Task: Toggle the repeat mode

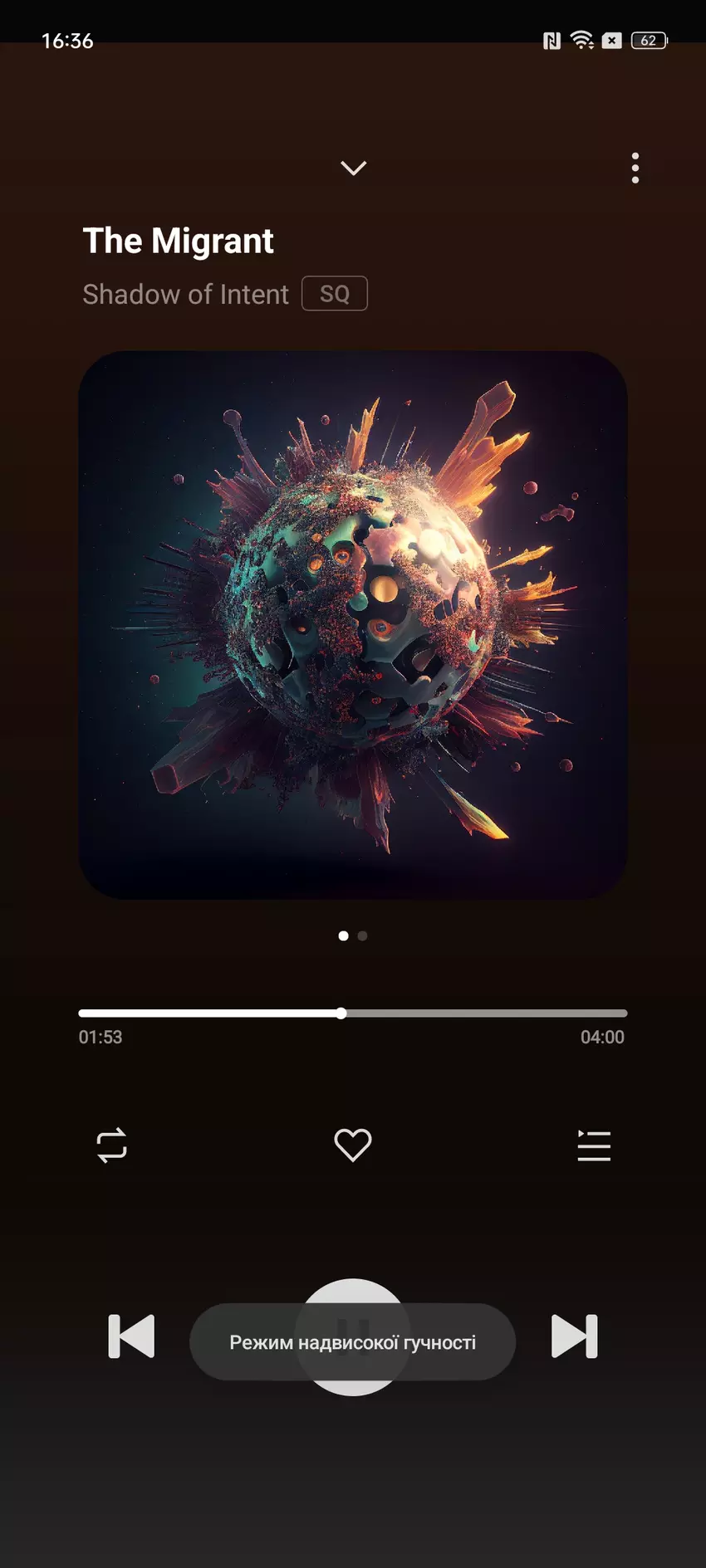Action: point(112,1145)
